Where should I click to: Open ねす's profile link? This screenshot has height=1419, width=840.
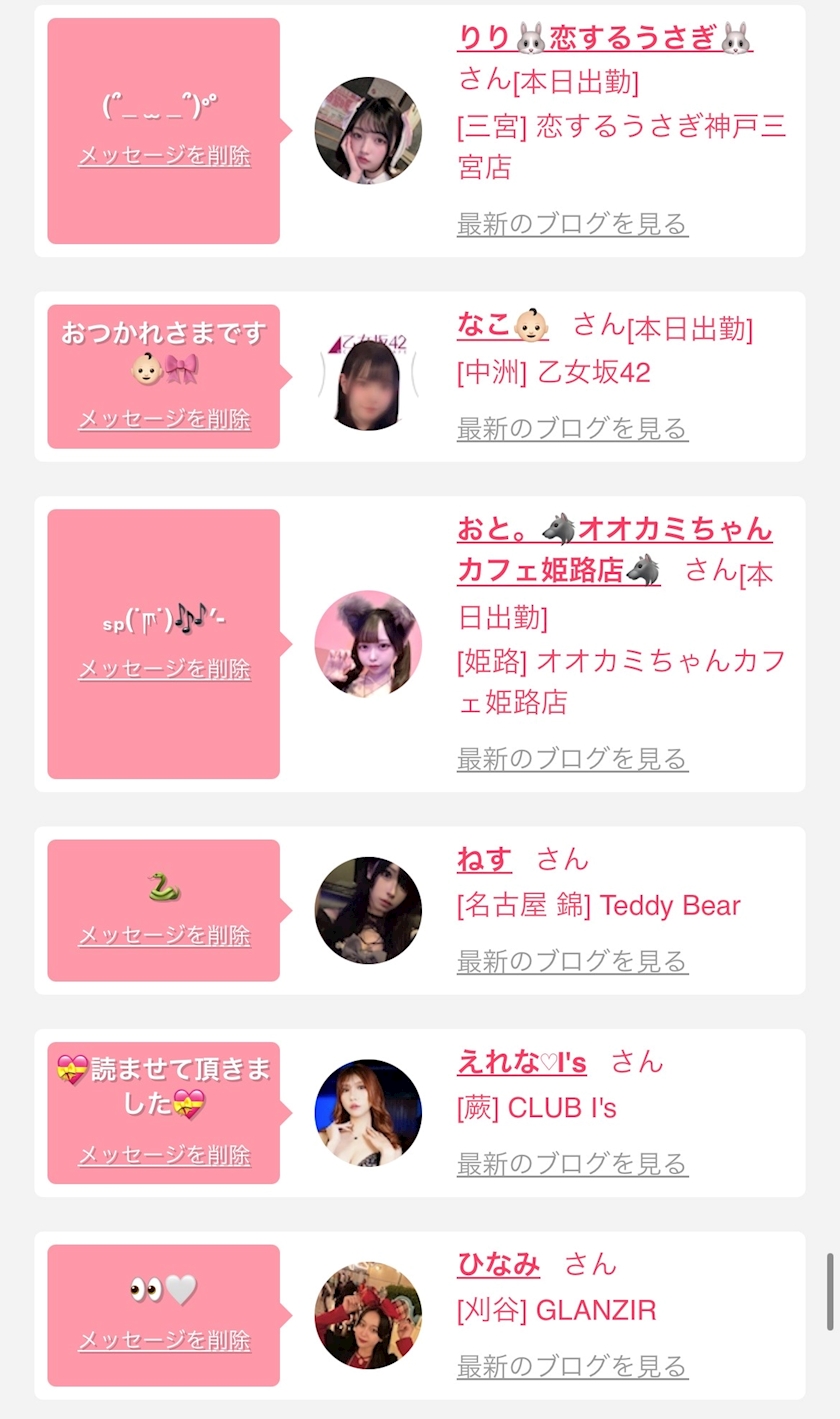tap(485, 859)
